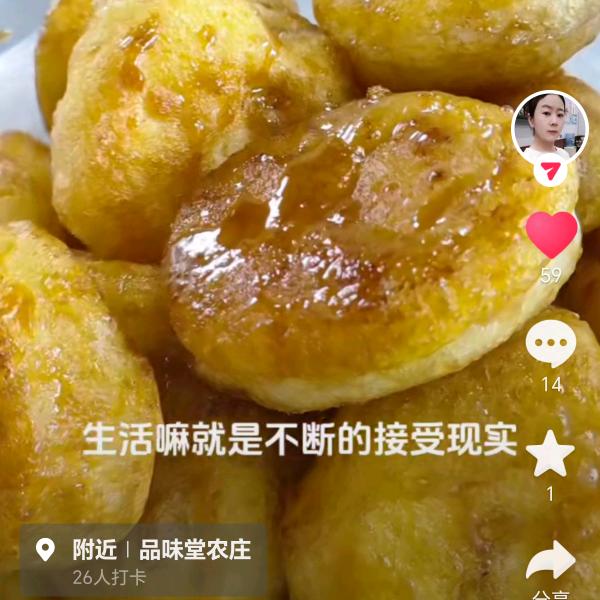
Task: Add this video to favorites
Action: coord(550,455)
